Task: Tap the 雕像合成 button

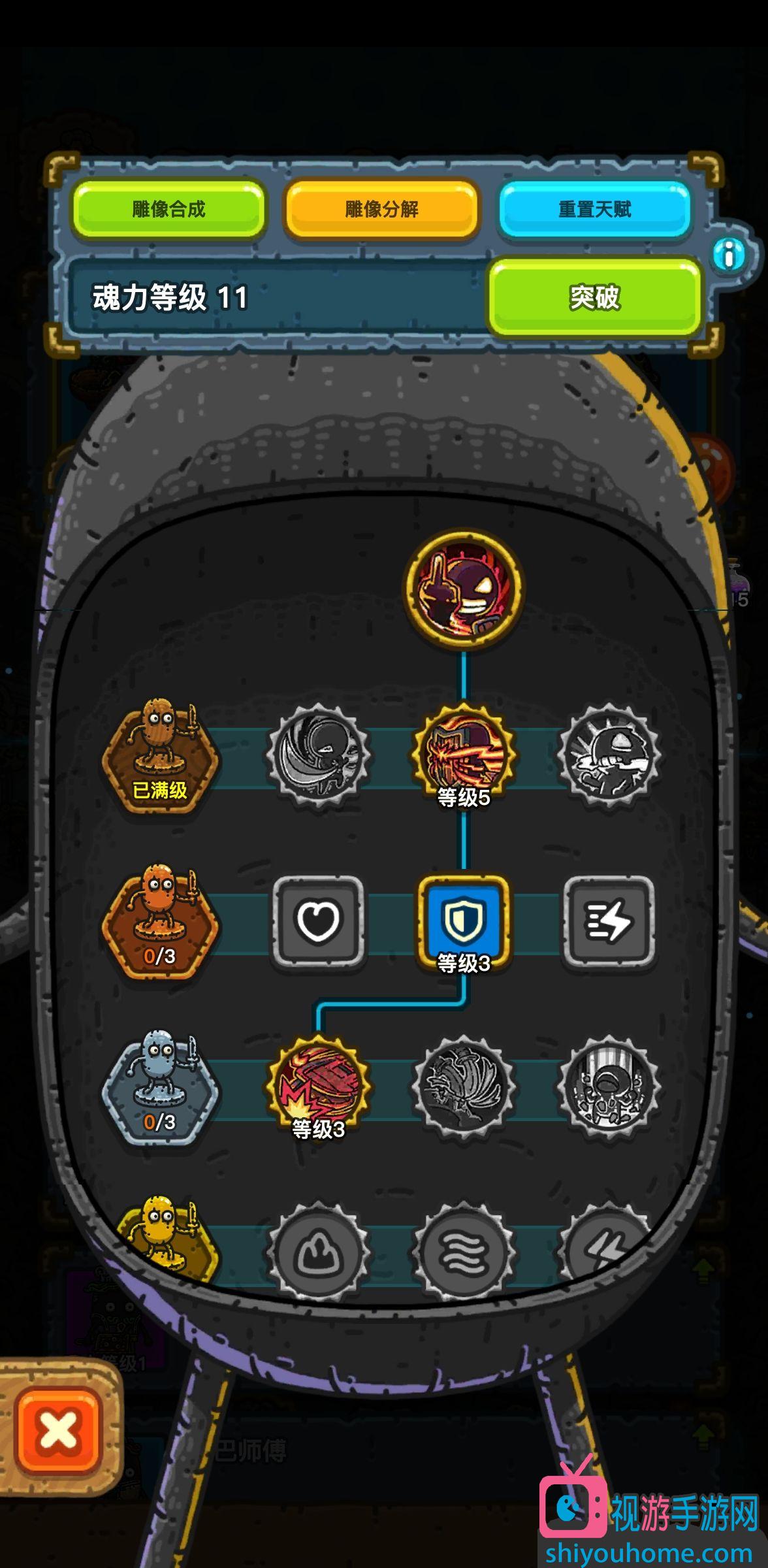Action: (168, 210)
